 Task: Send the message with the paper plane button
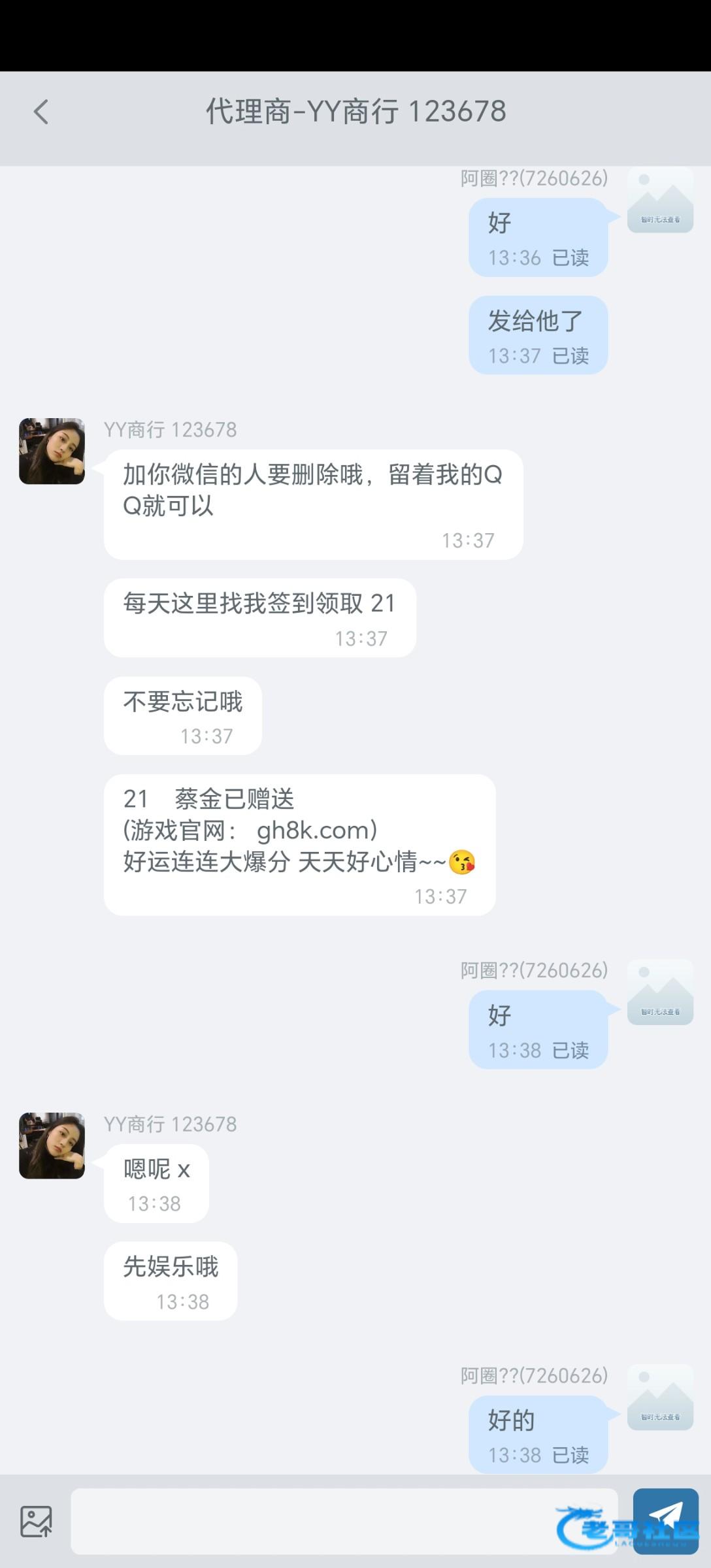(665, 1521)
